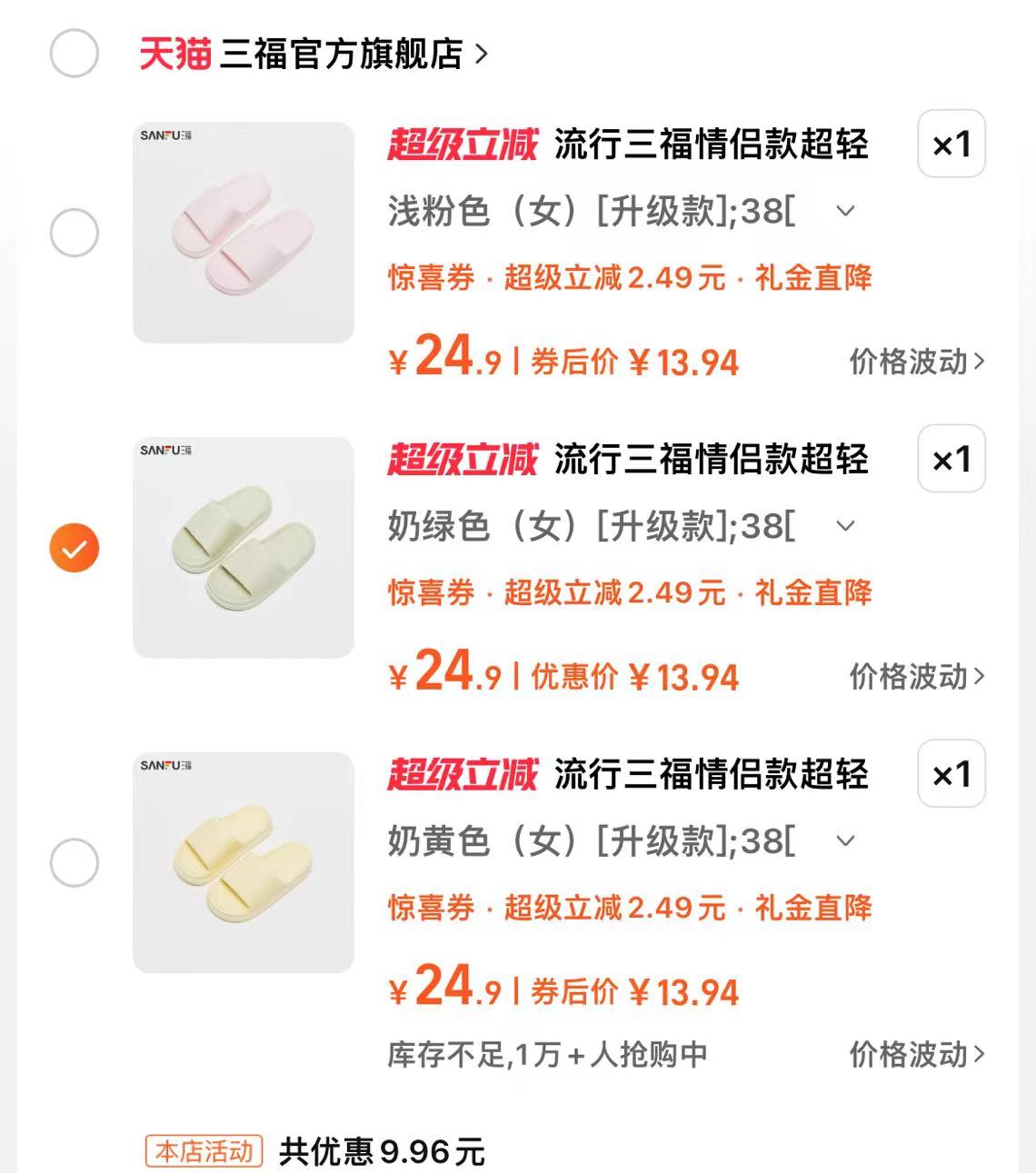Image resolution: width=1036 pixels, height=1173 pixels.
Task: Expand the 奶黄色（女）variant dropdown
Action: [x=845, y=841]
